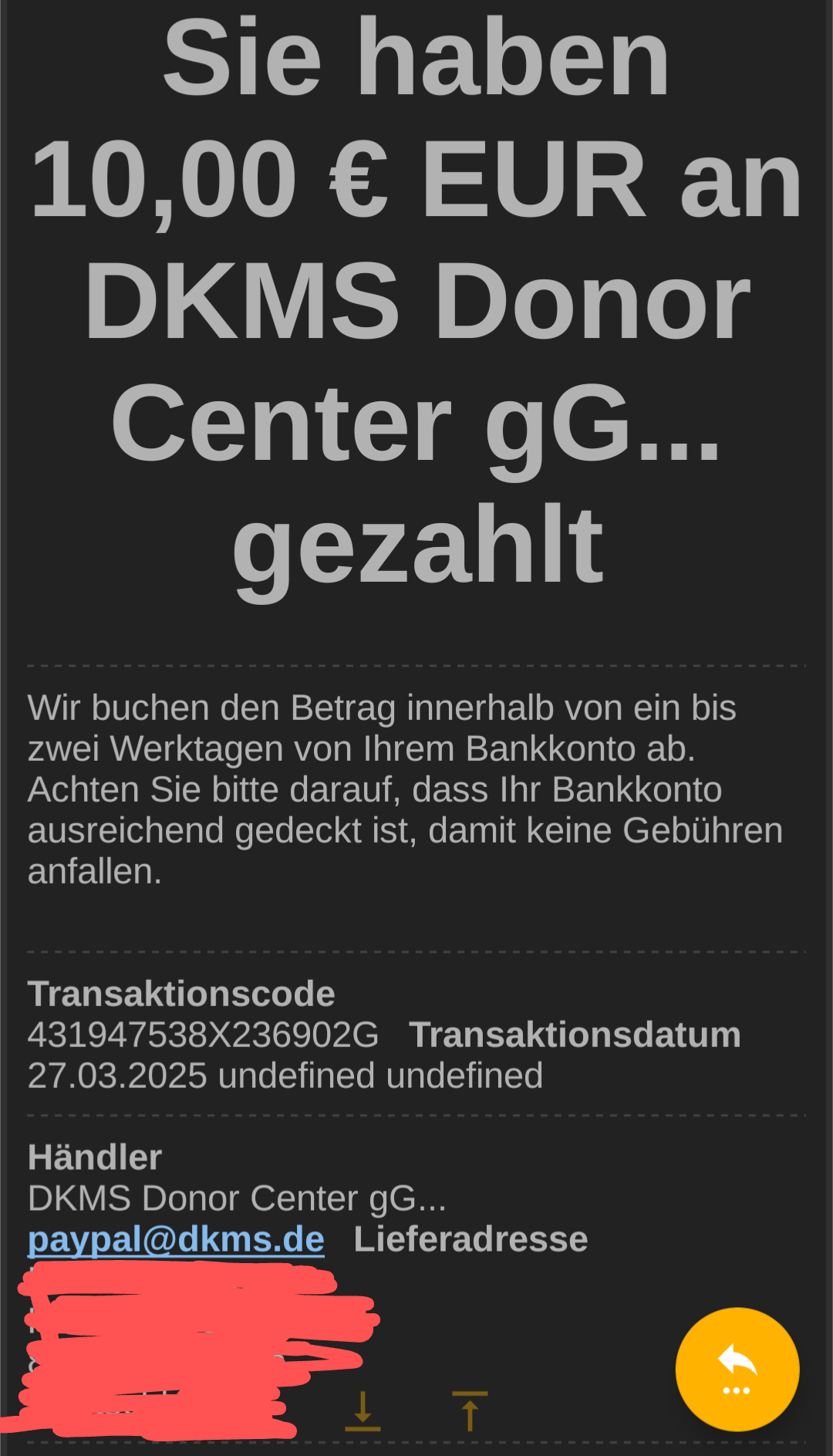Jump to bottom with the down-arrow icon
Viewport: 833px width, 1456px height.
[363, 1410]
